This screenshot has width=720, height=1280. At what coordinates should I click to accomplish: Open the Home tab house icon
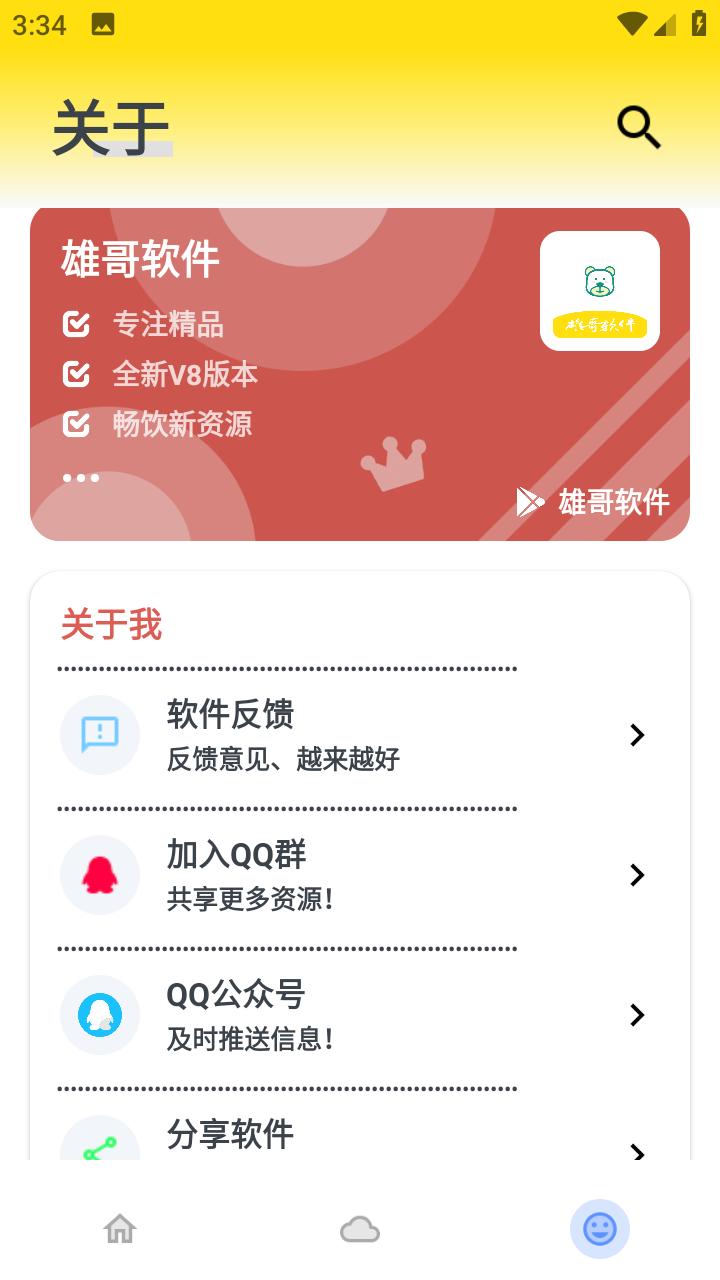pyautogui.click(x=120, y=1229)
